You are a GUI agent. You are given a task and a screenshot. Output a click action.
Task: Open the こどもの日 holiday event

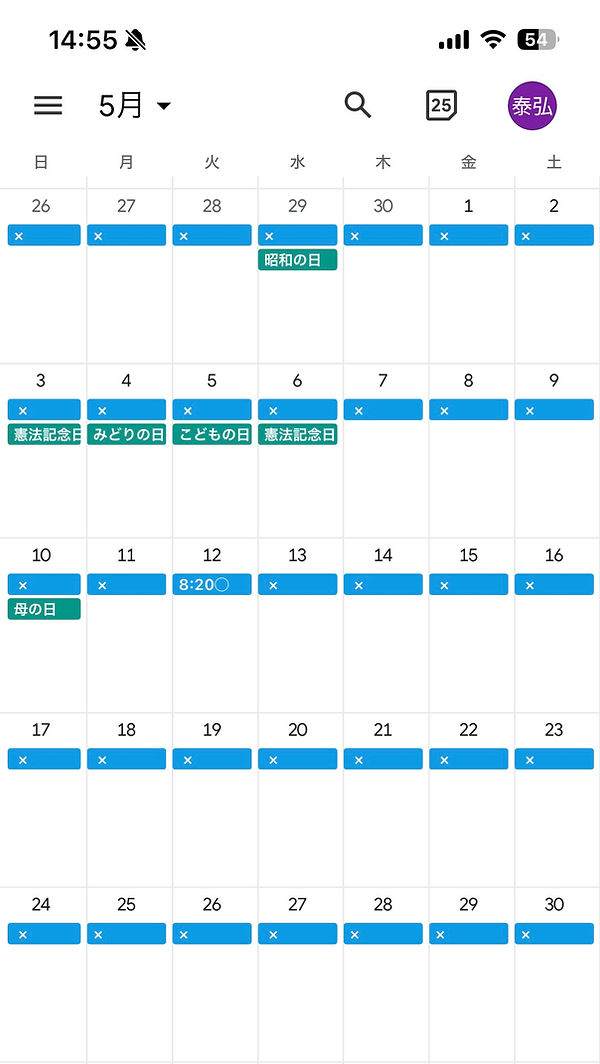point(212,434)
